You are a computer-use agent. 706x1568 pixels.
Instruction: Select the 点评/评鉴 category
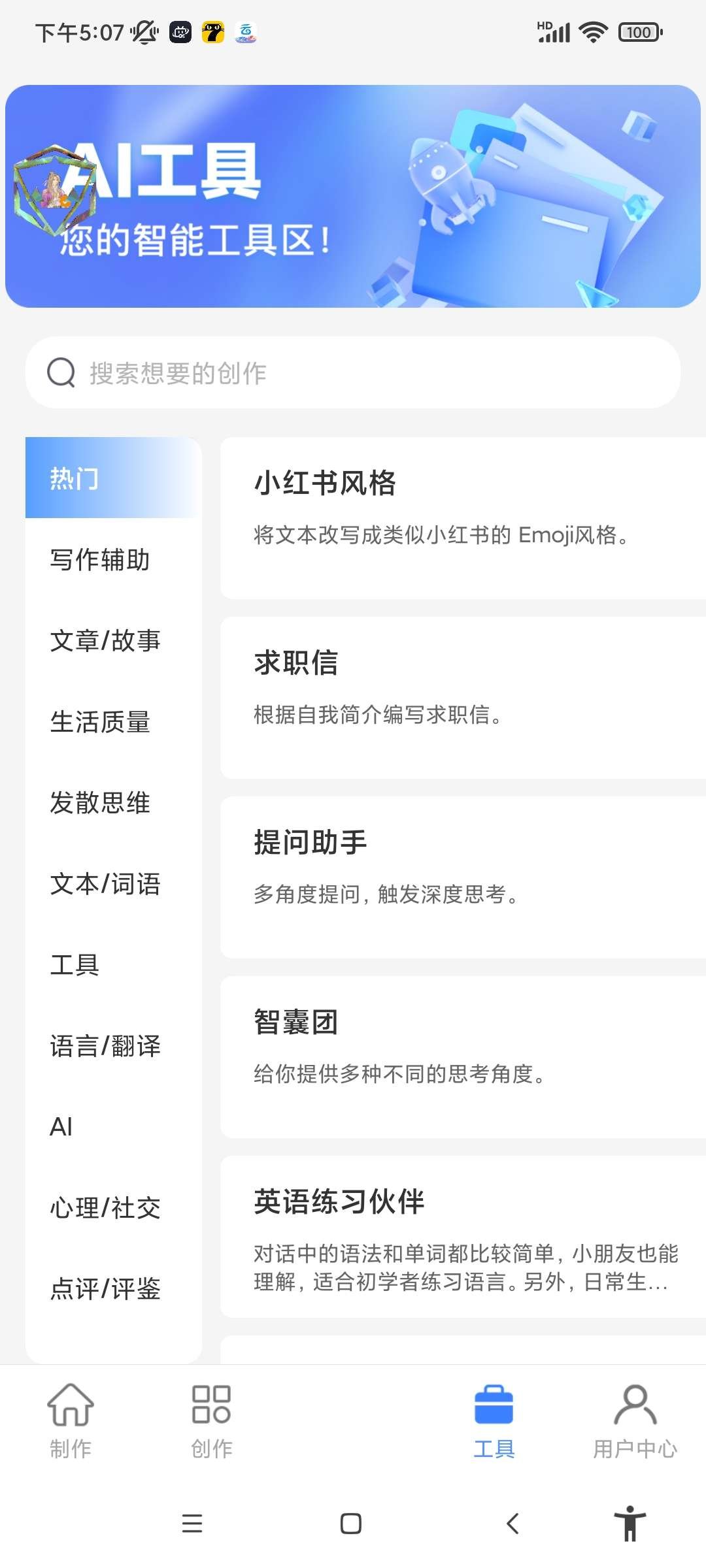[x=105, y=1289]
